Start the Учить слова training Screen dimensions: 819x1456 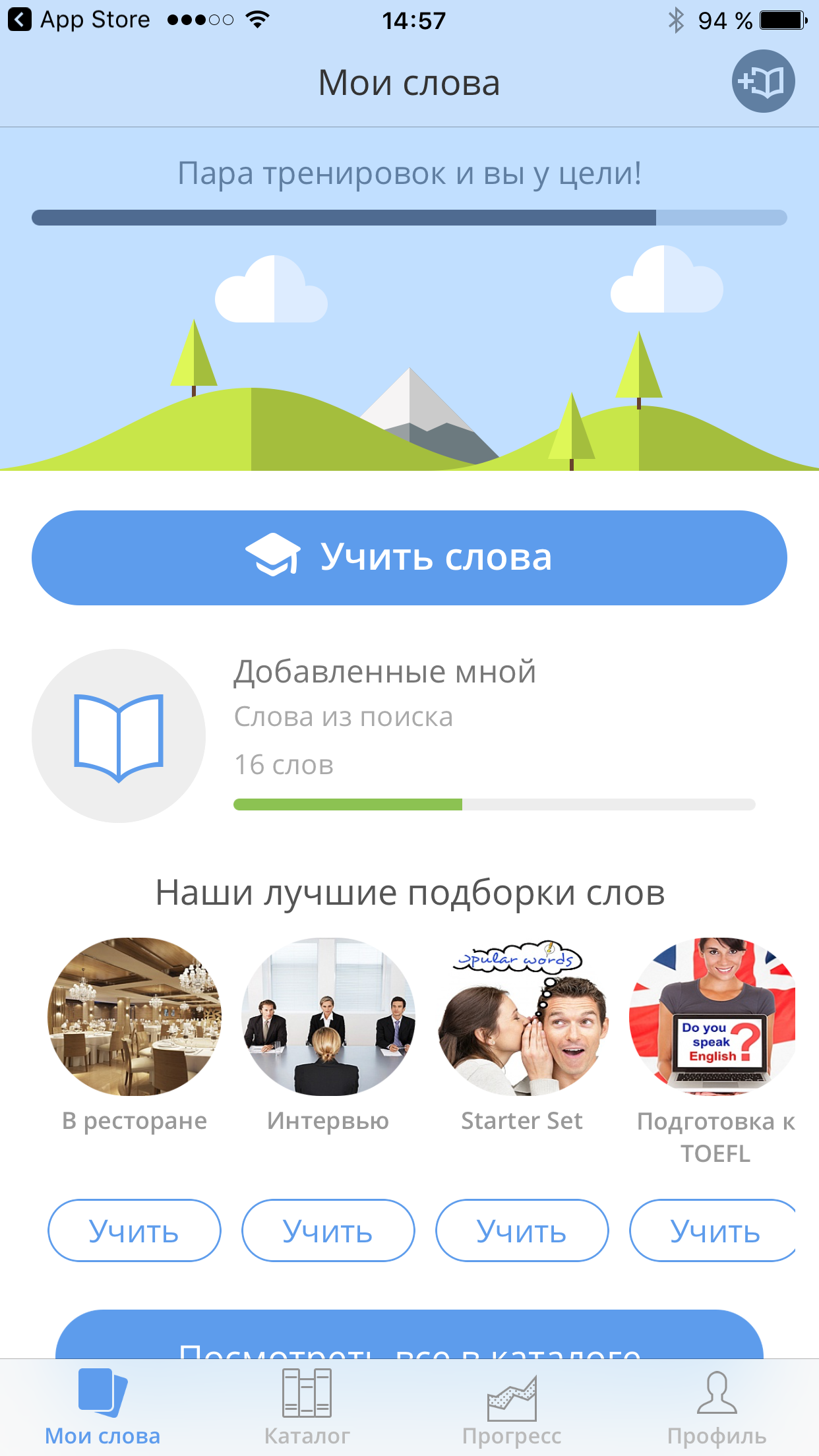click(x=409, y=557)
